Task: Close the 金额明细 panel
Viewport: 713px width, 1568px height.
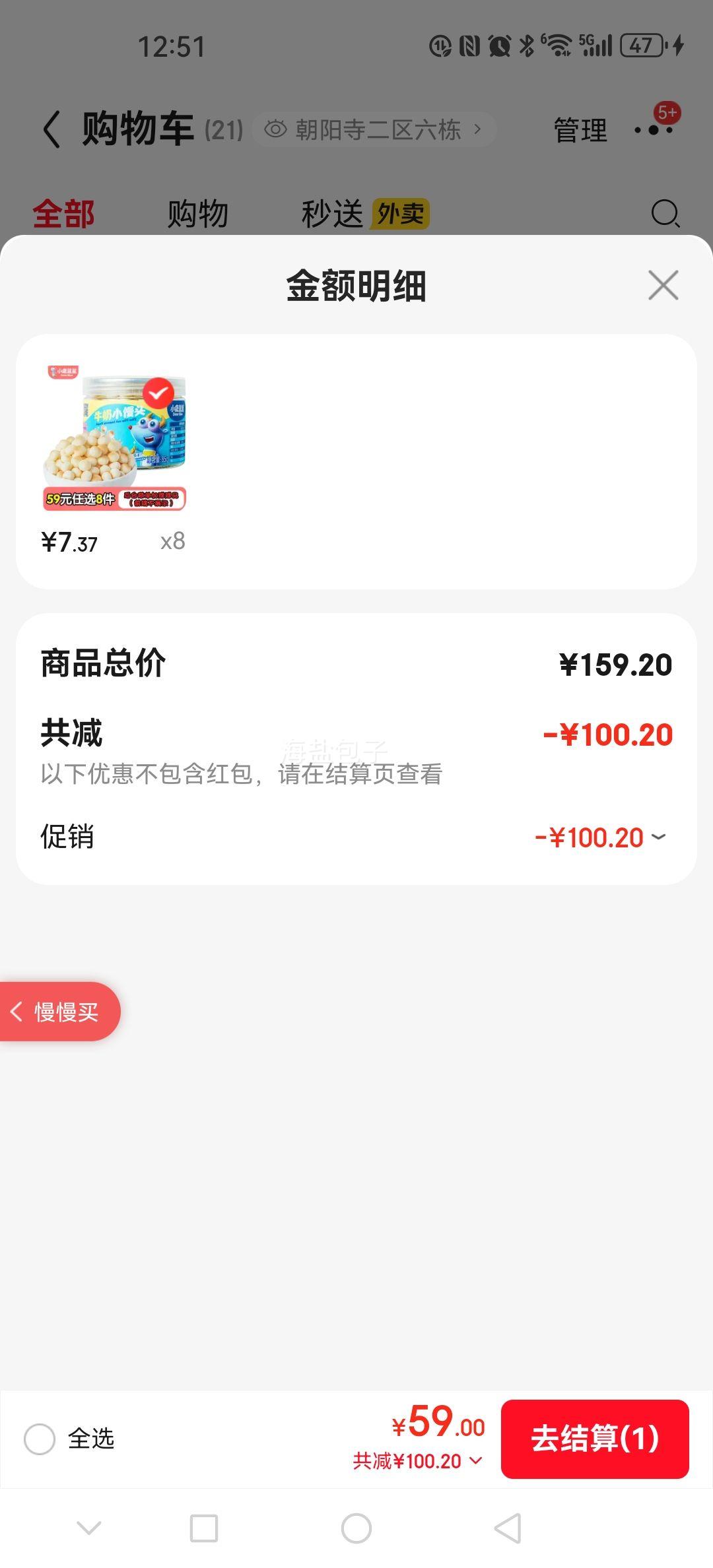Action: (663, 285)
